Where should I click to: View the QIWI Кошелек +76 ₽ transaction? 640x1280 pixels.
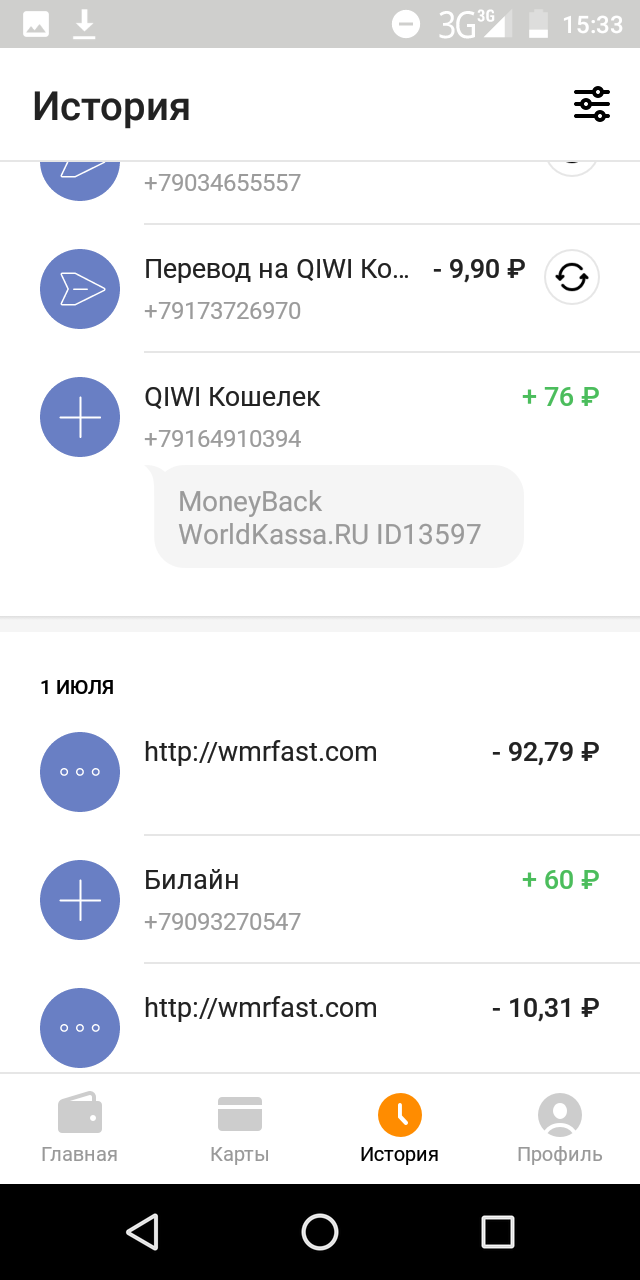pos(300,415)
